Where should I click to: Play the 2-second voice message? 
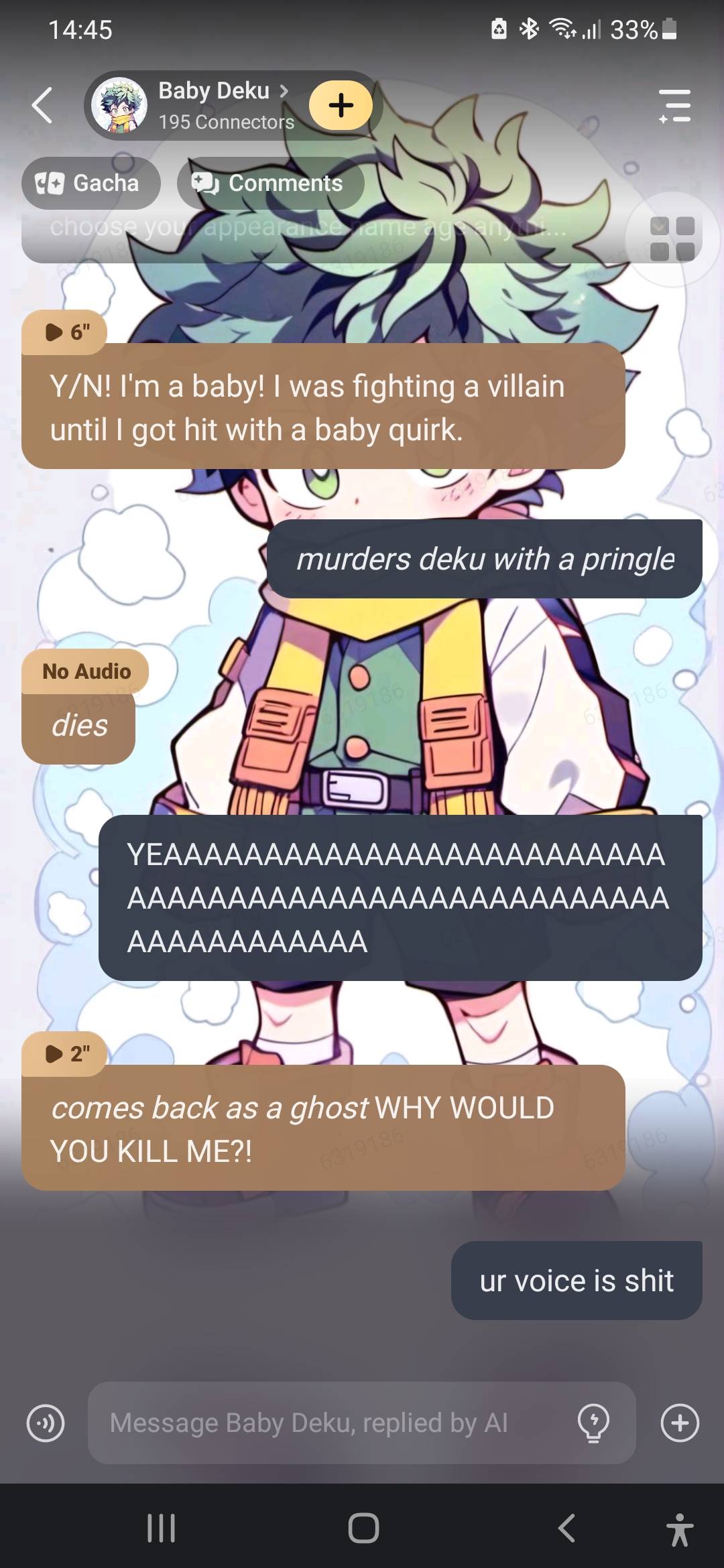(x=65, y=1053)
